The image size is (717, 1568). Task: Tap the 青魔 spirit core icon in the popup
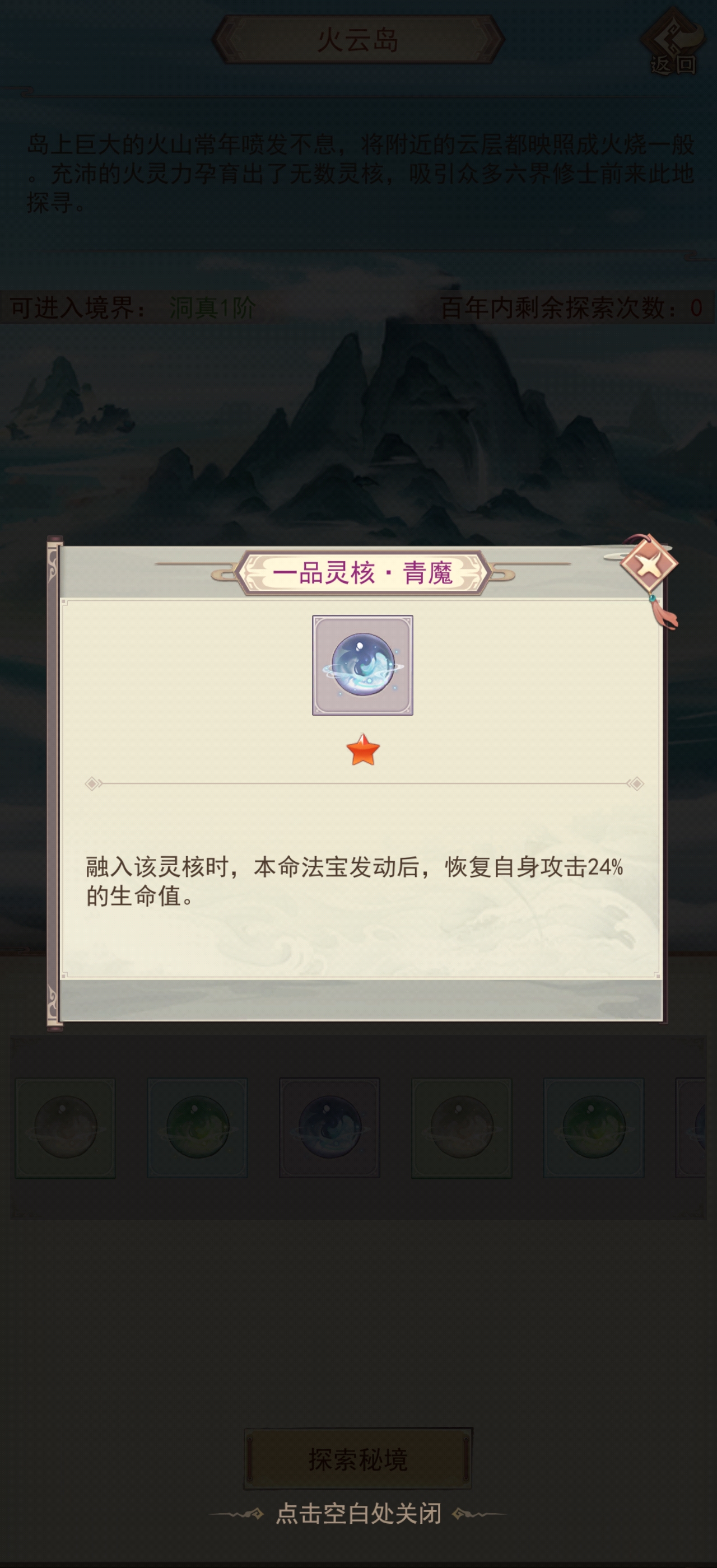[x=362, y=665]
